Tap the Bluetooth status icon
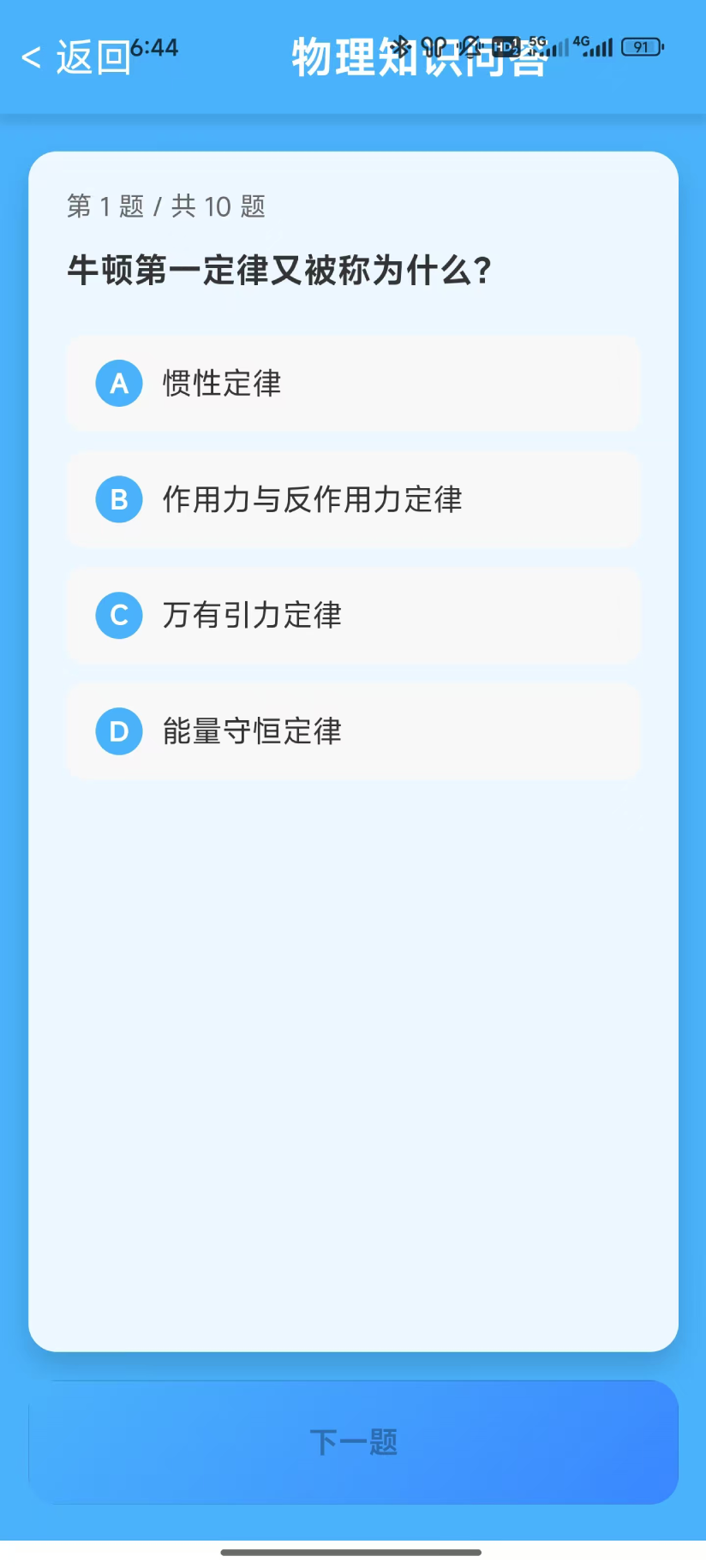Viewport: 706px width, 1568px height. (x=401, y=47)
